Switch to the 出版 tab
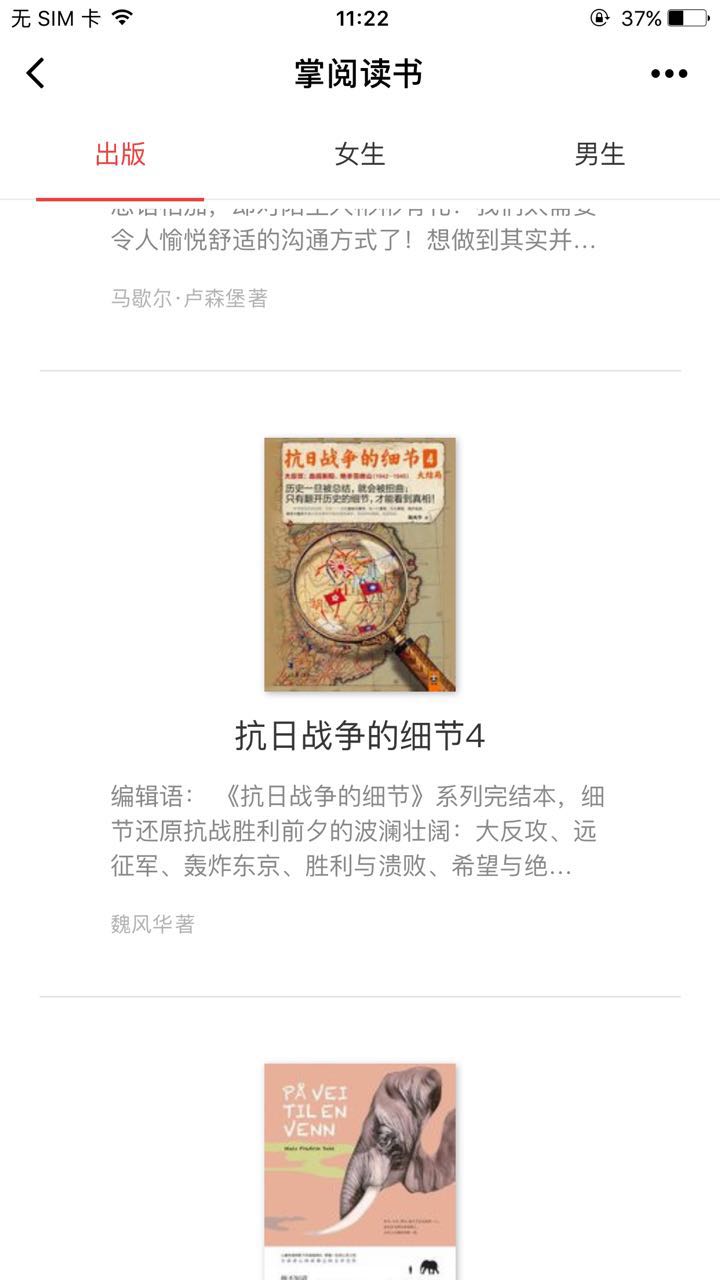Image resolution: width=720 pixels, height=1280 pixels. [120, 154]
